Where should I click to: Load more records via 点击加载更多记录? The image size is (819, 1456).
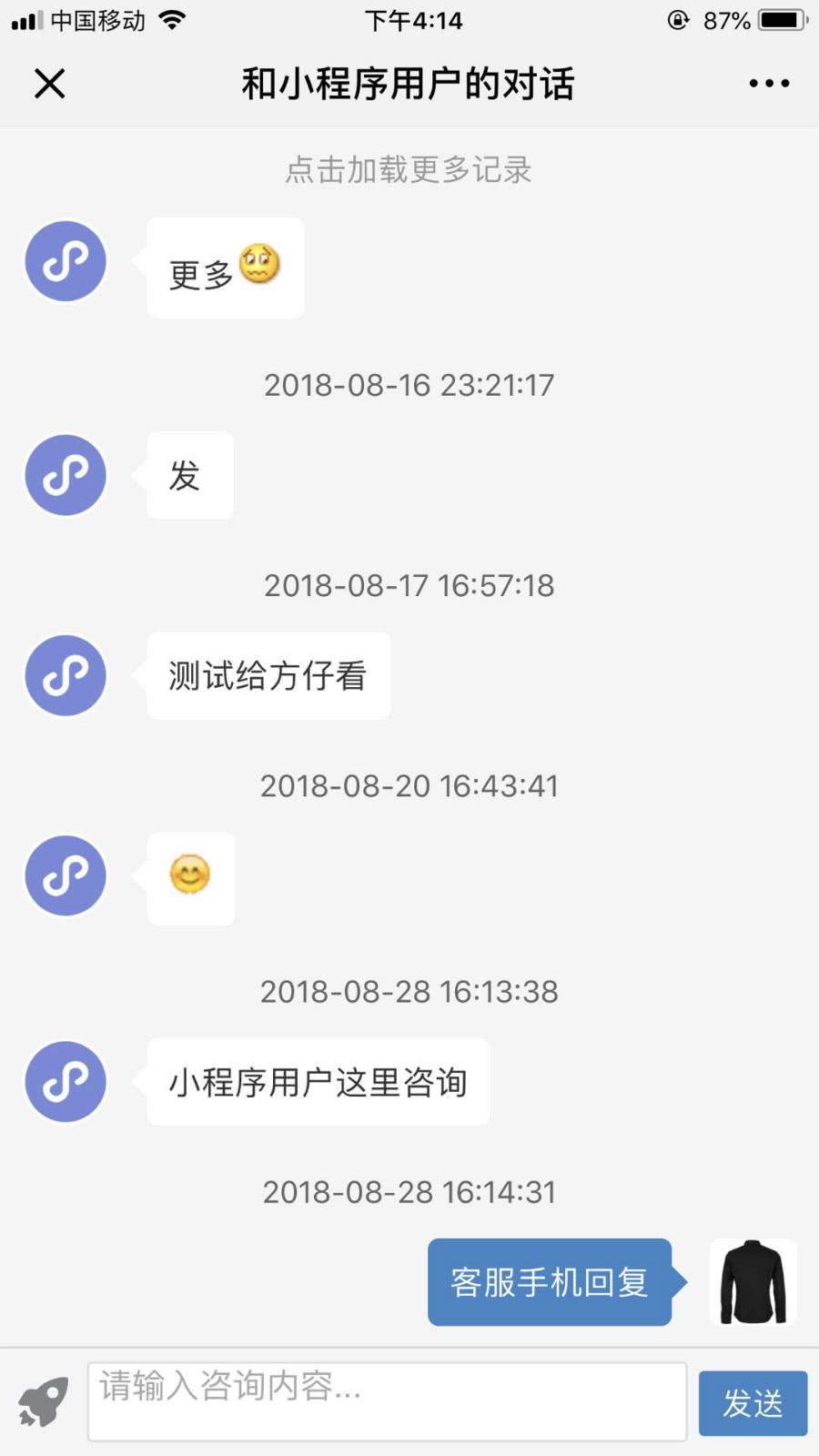pos(409,169)
